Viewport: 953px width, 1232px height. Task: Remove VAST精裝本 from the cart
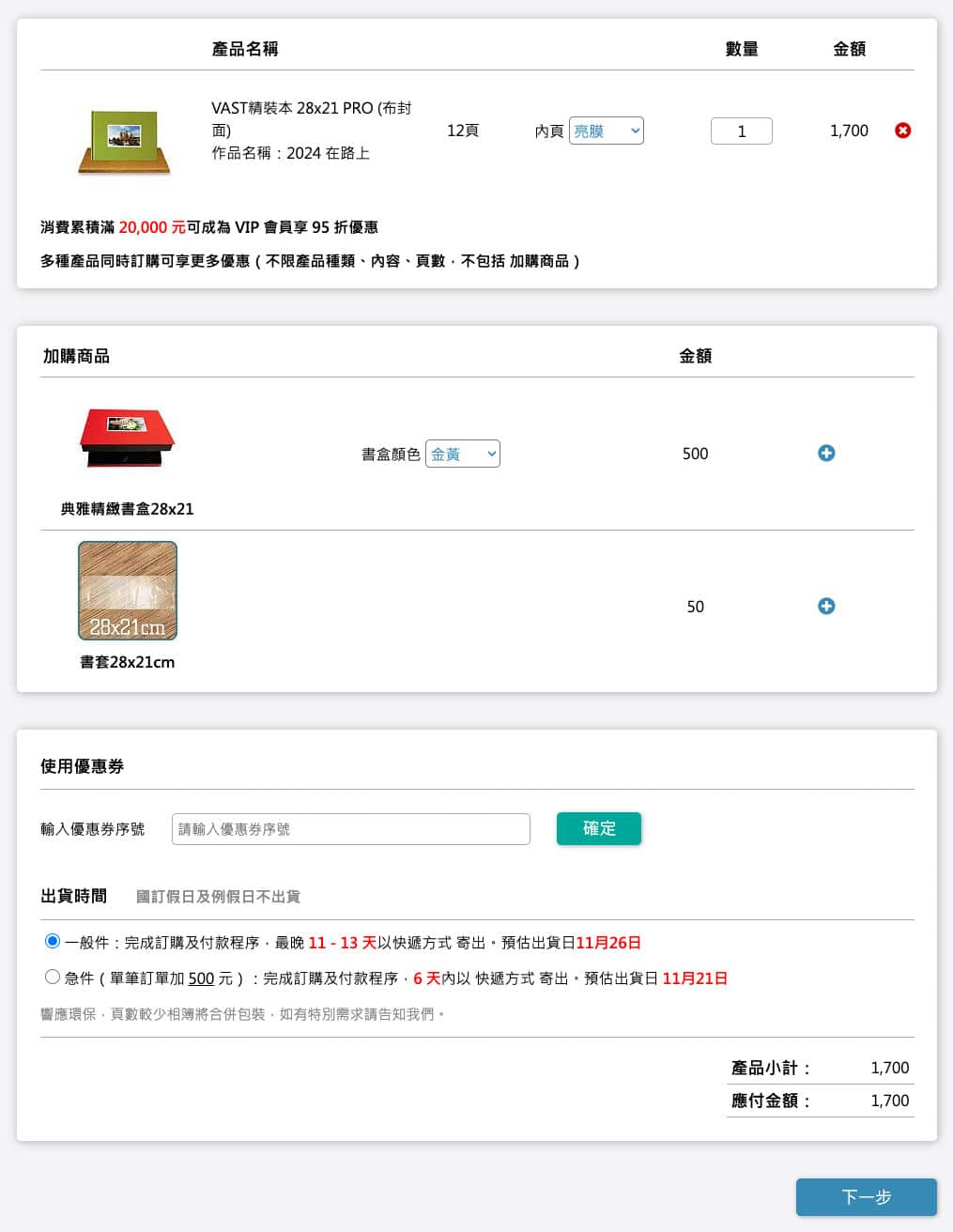coord(902,131)
